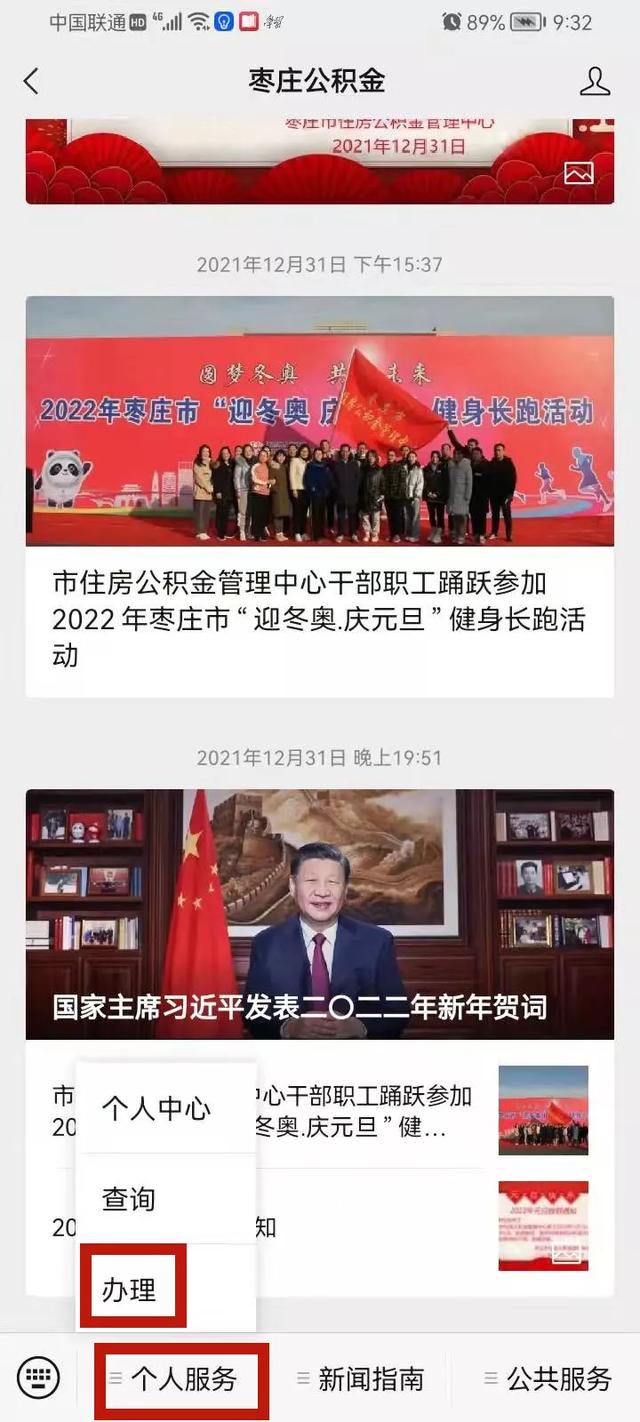Open the 健身长跑活动 article card
The image size is (640, 1422).
319,495
